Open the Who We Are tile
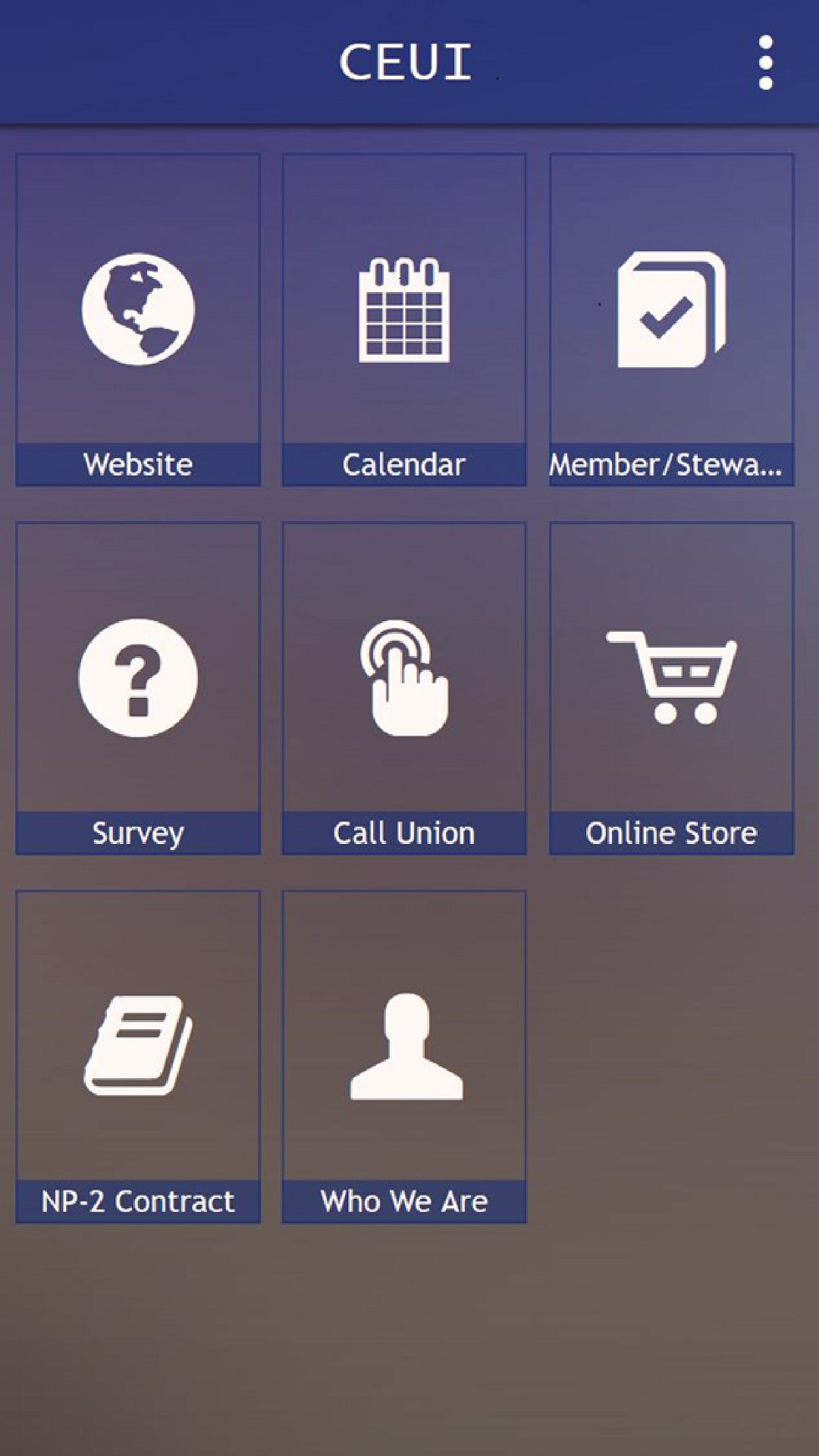 [403, 1054]
